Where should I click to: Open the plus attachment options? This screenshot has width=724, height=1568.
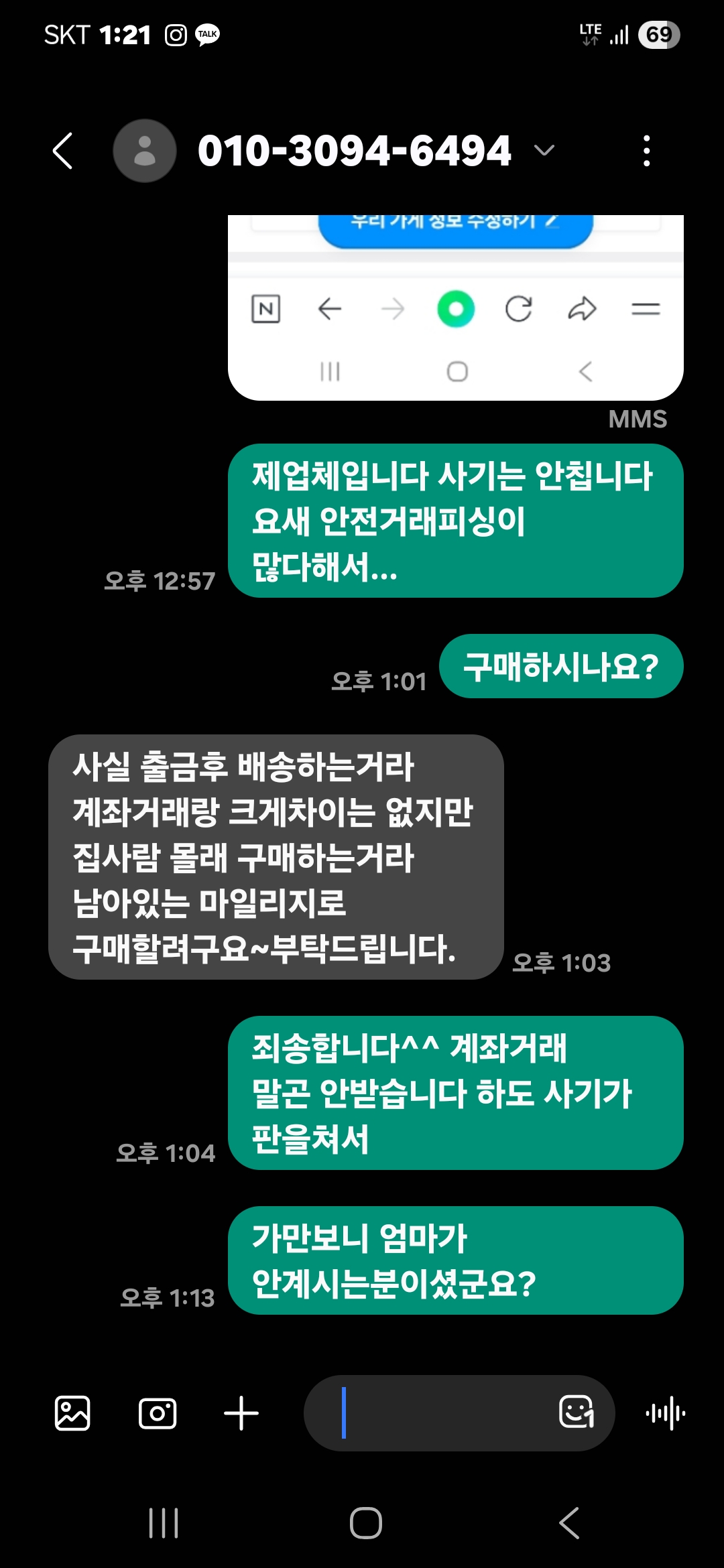pos(241,1413)
